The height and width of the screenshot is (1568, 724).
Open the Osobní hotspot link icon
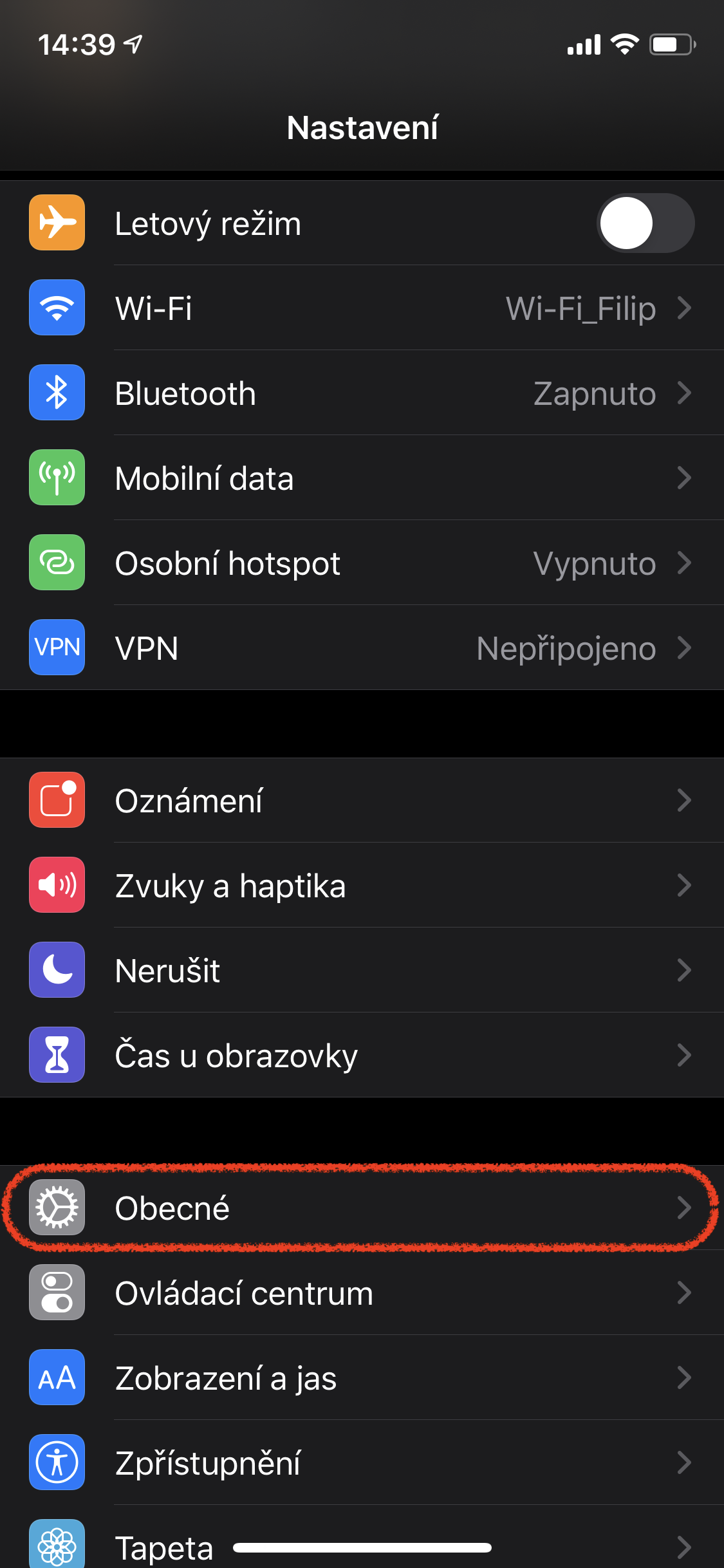click(57, 563)
